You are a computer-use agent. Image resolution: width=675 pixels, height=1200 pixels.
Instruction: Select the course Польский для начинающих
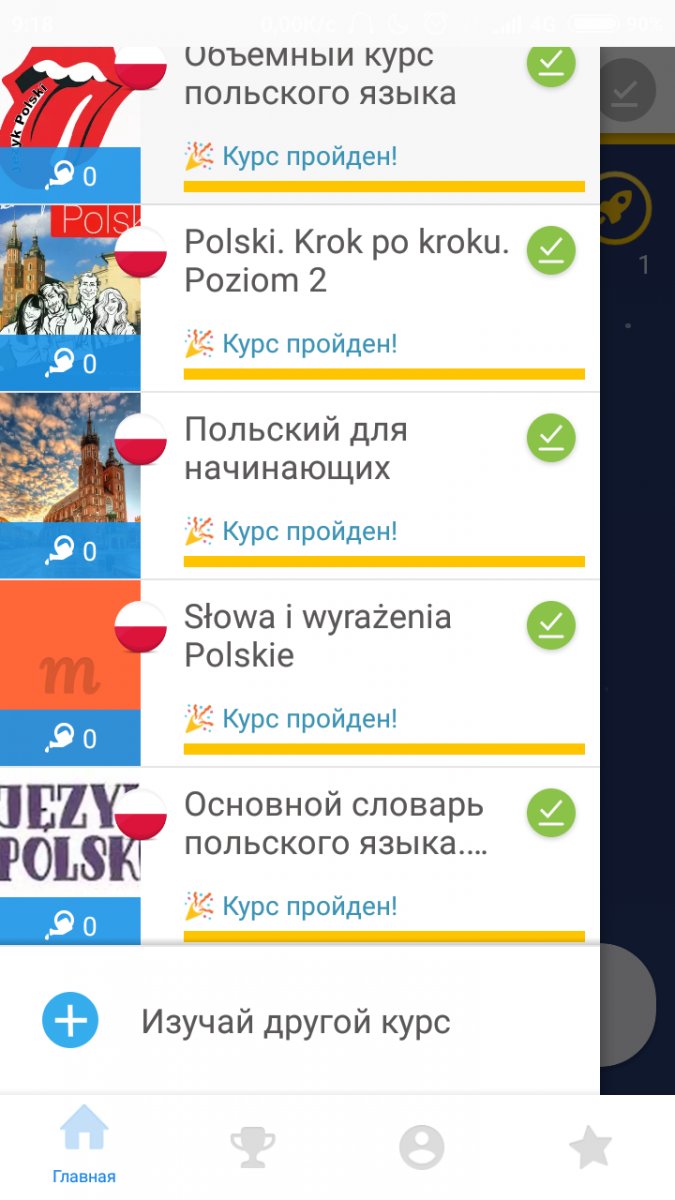(x=296, y=449)
